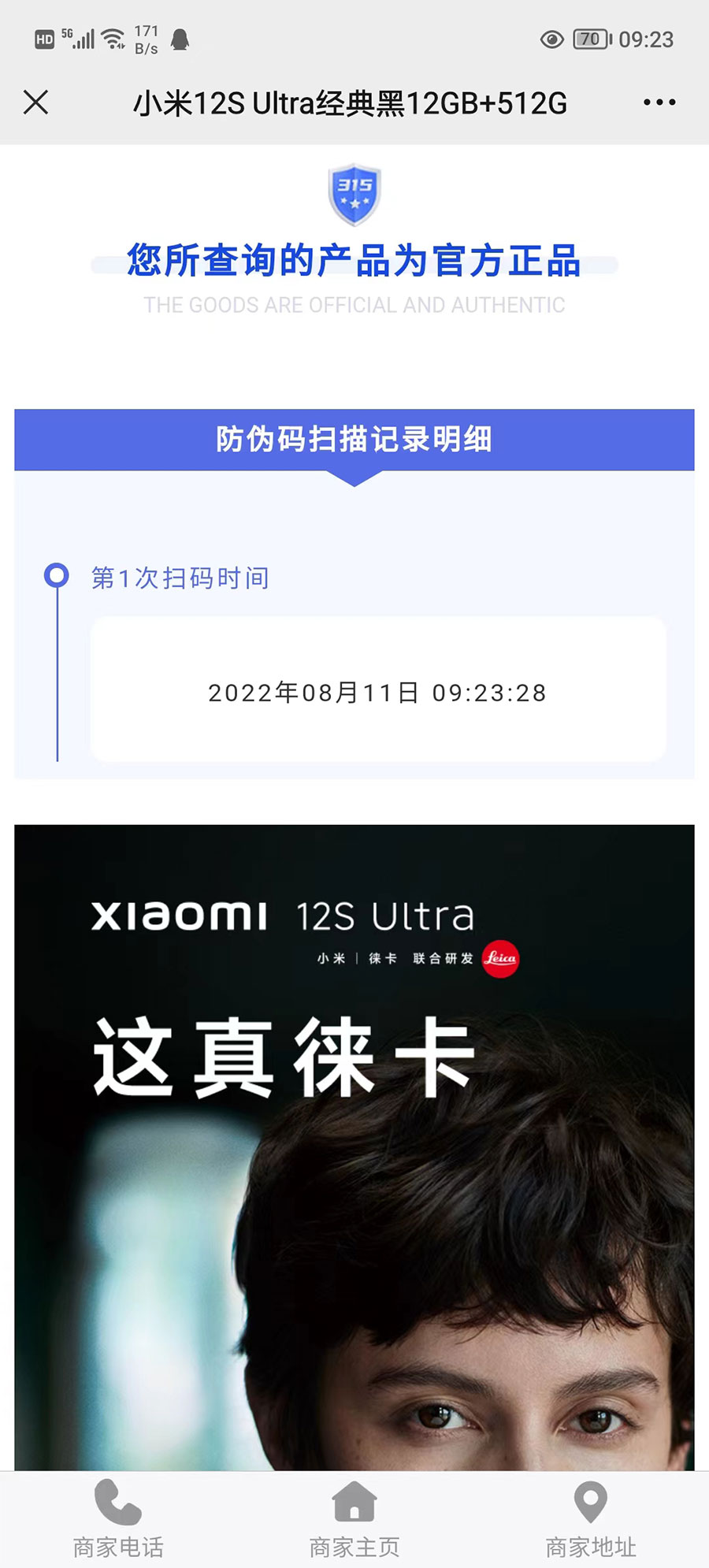Call the merchant via 商家电话
The width and height of the screenshot is (709, 1568).
click(118, 1519)
